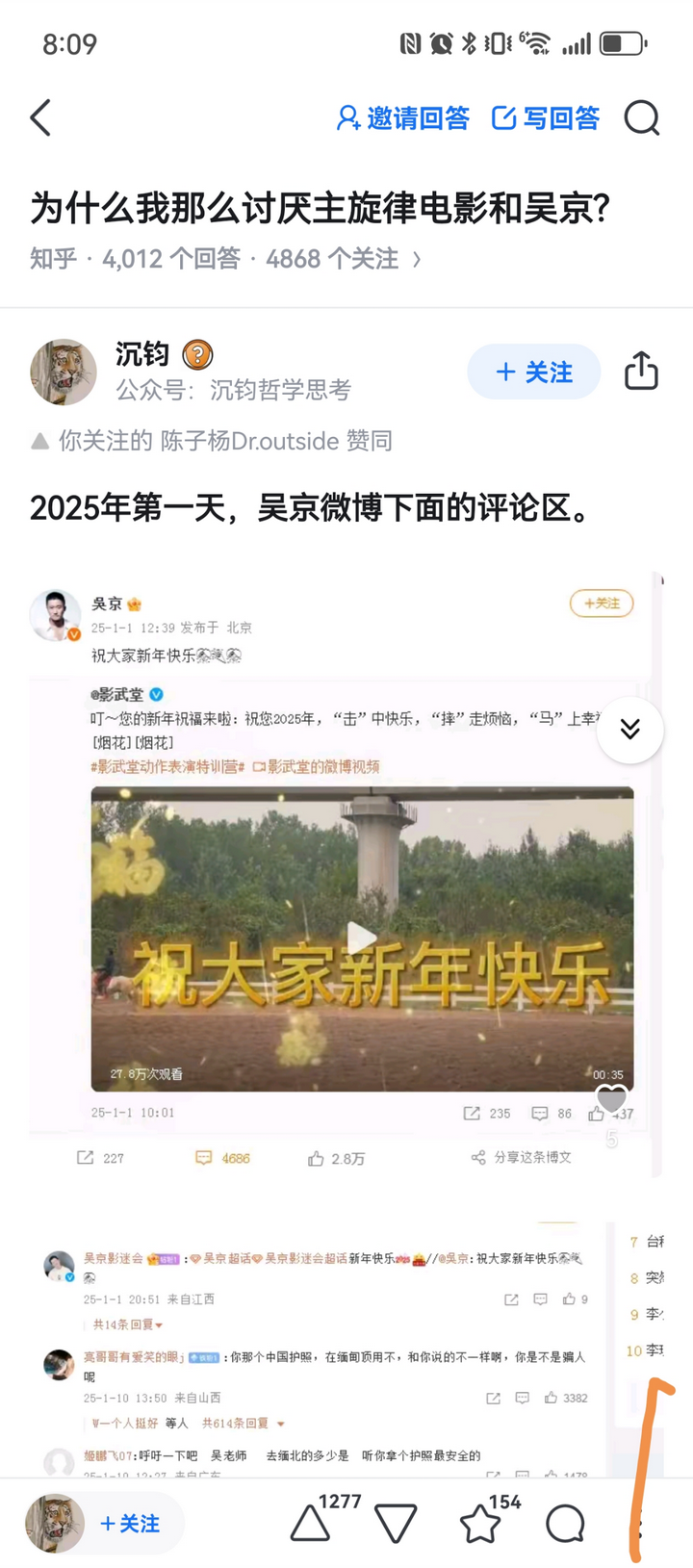This screenshot has width=693, height=1568.
Task: Tap 写回答 to write an answer
Action: 545,118
